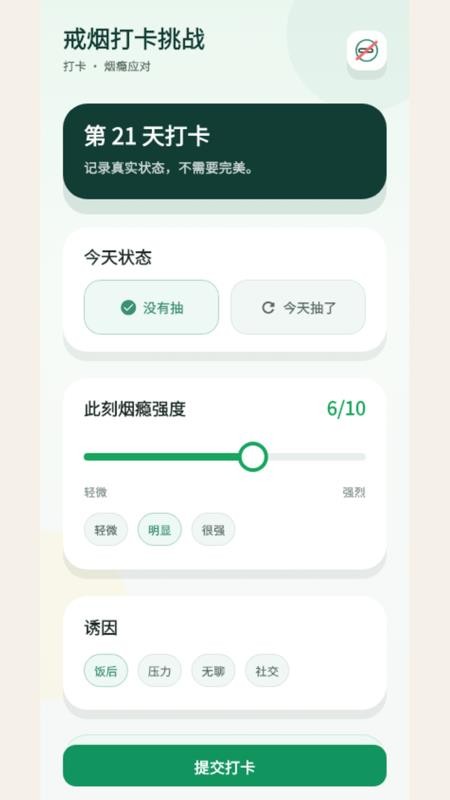This screenshot has width=450, height=800.
Task: Add the 社交 trigger chip
Action: pos(267,670)
